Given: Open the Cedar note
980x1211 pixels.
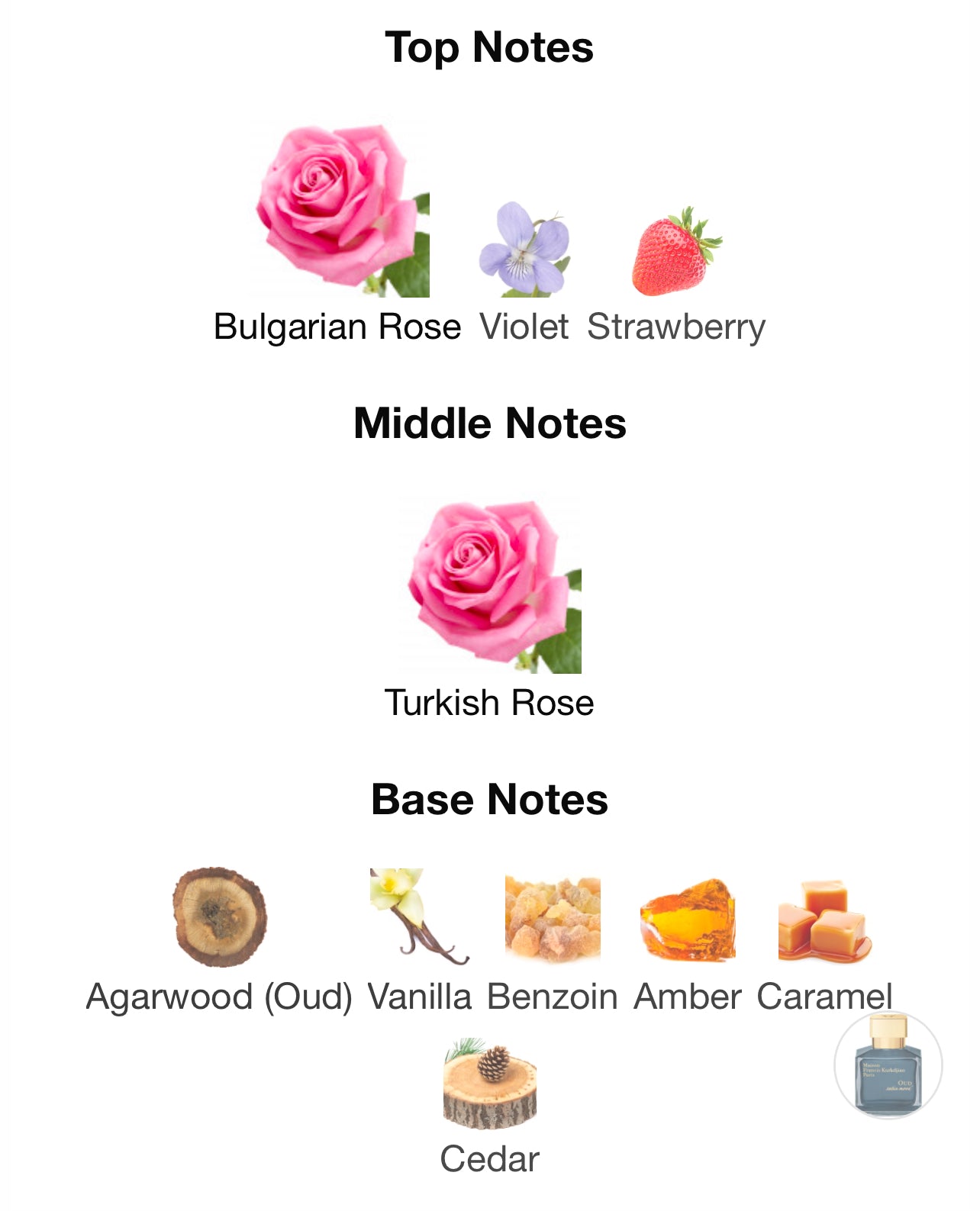Looking at the screenshot, I should pyautogui.click(x=490, y=1084).
